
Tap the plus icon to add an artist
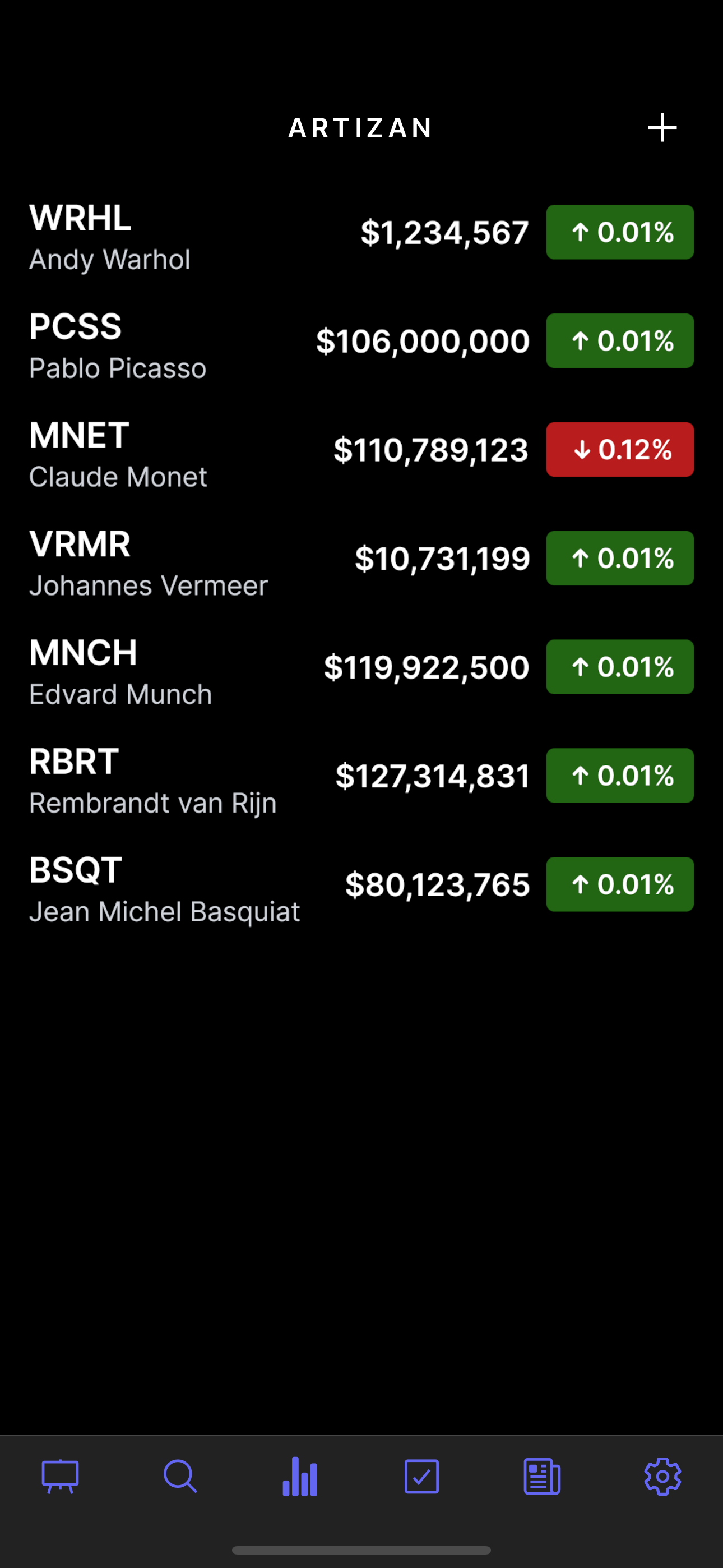point(662,128)
